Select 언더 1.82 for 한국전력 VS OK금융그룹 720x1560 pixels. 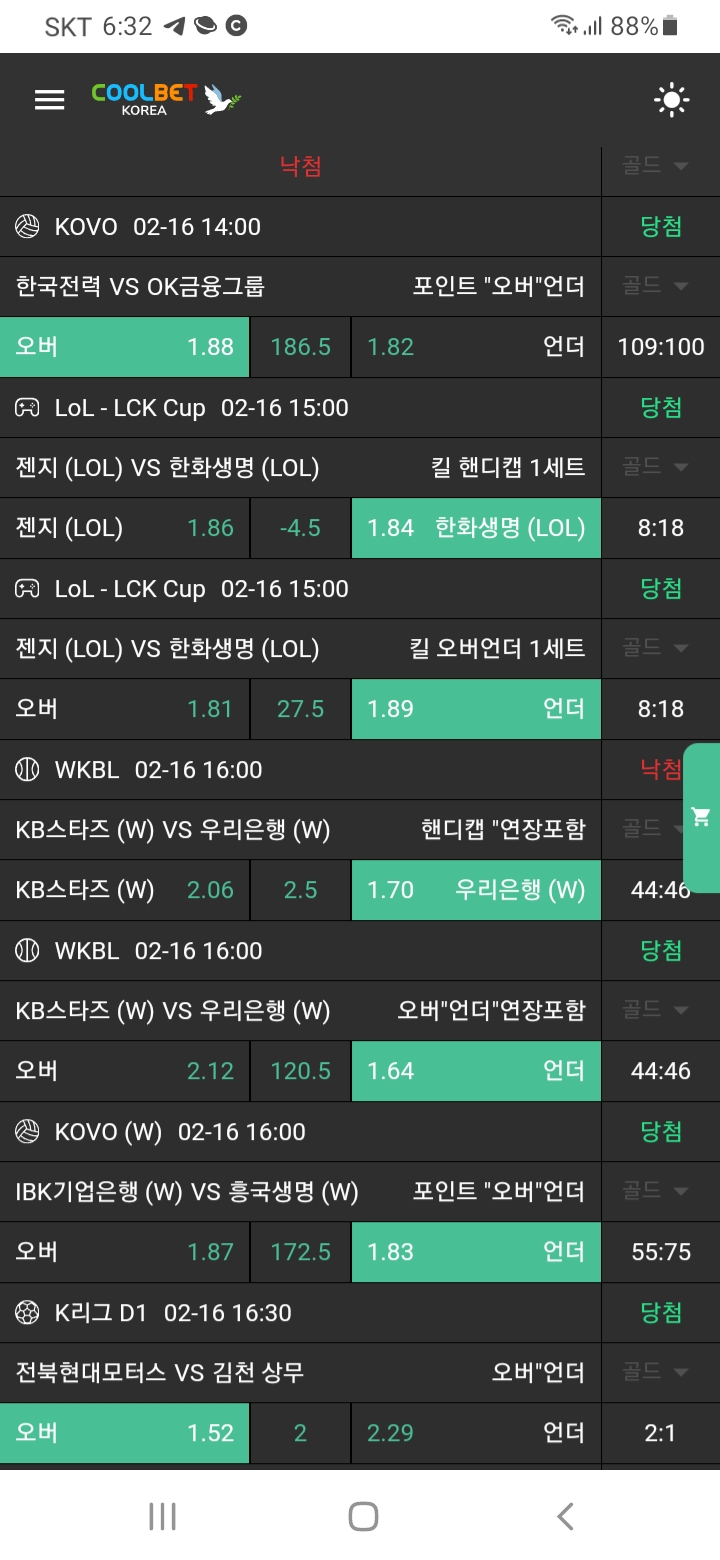(475, 347)
